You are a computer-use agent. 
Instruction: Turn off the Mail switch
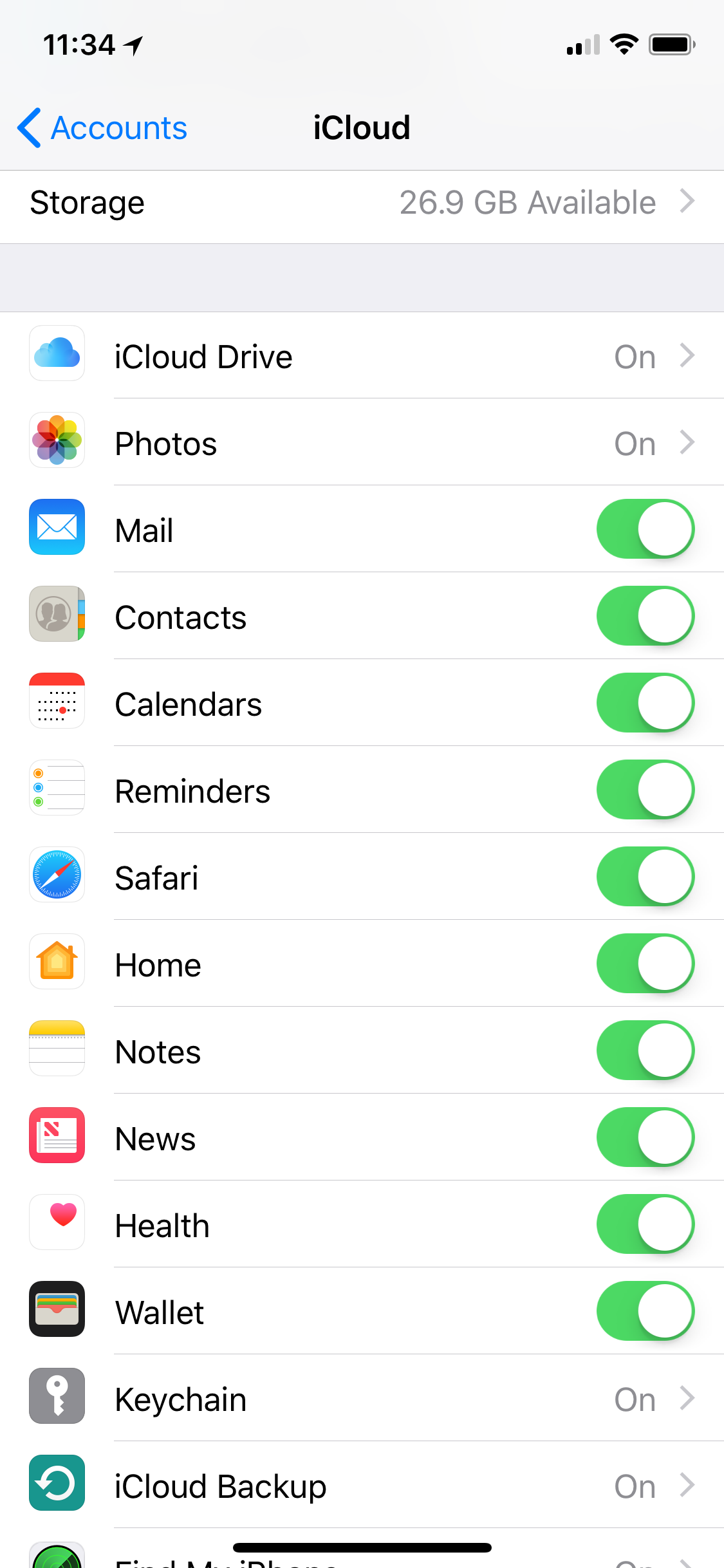click(645, 529)
